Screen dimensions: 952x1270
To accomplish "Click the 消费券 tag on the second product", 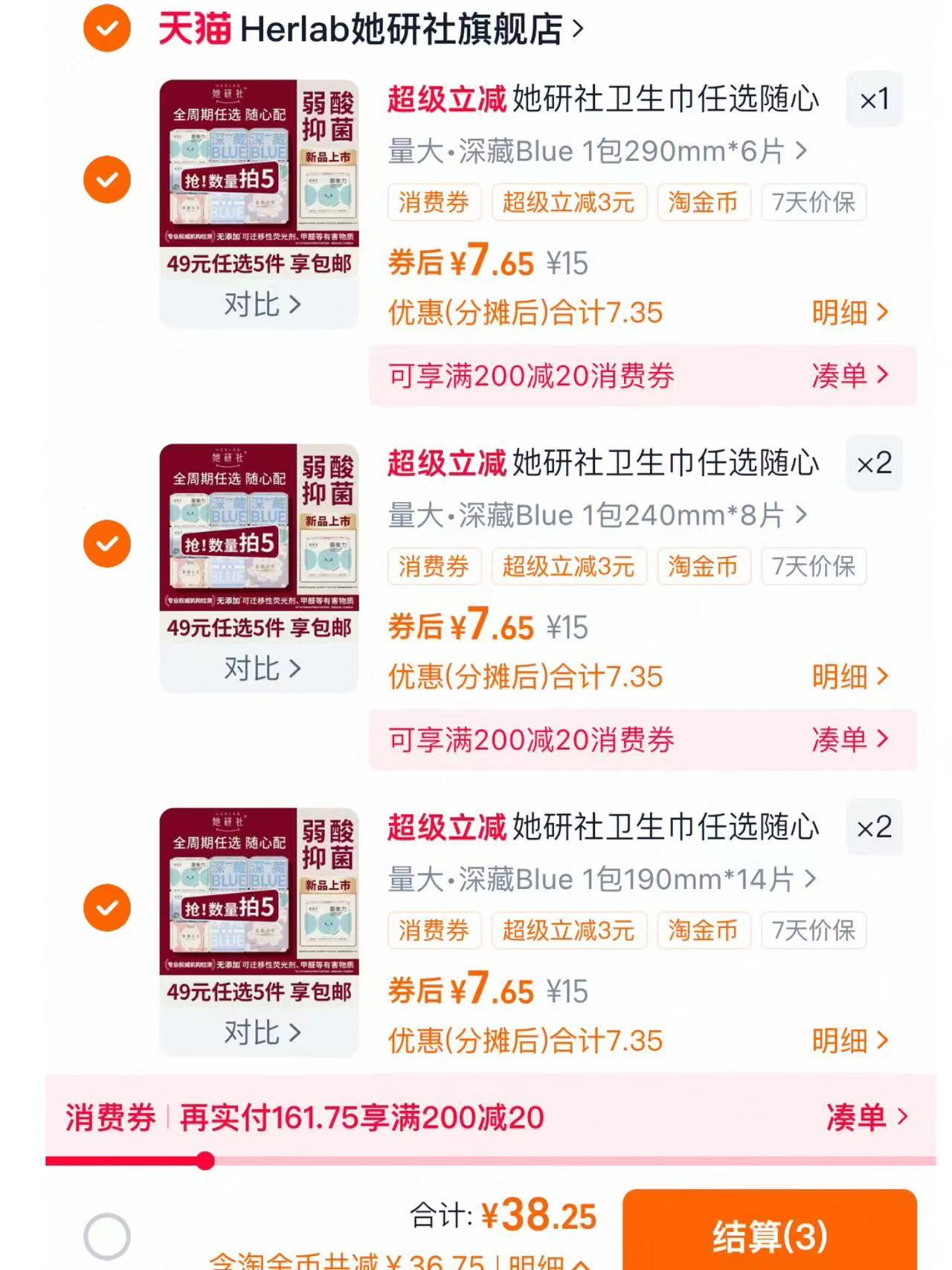I will [434, 566].
